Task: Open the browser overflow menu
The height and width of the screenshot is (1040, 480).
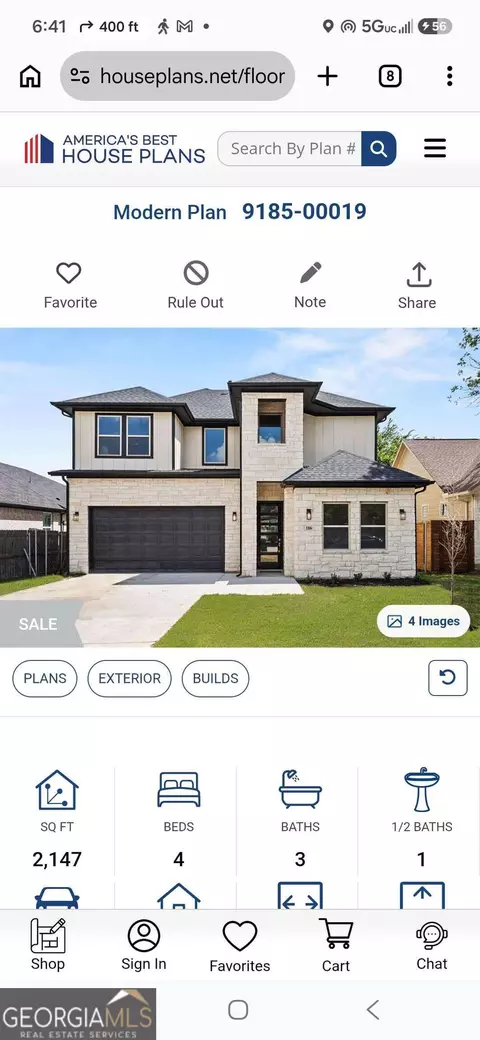Action: pyautogui.click(x=450, y=76)
